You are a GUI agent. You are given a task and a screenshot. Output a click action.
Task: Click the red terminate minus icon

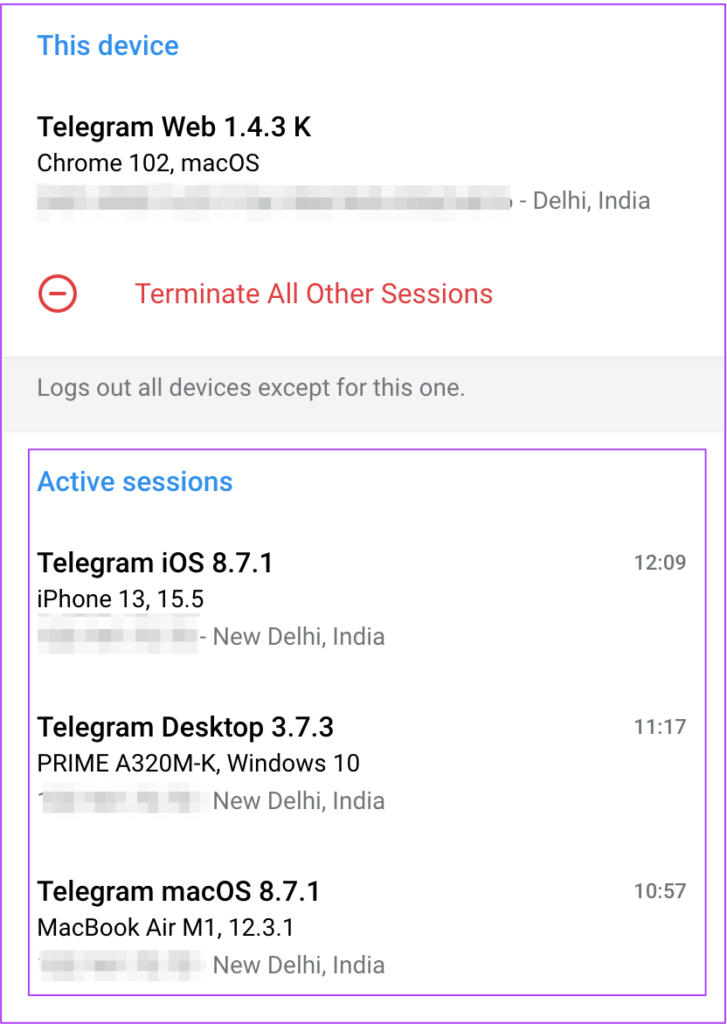tap(57, 294)
